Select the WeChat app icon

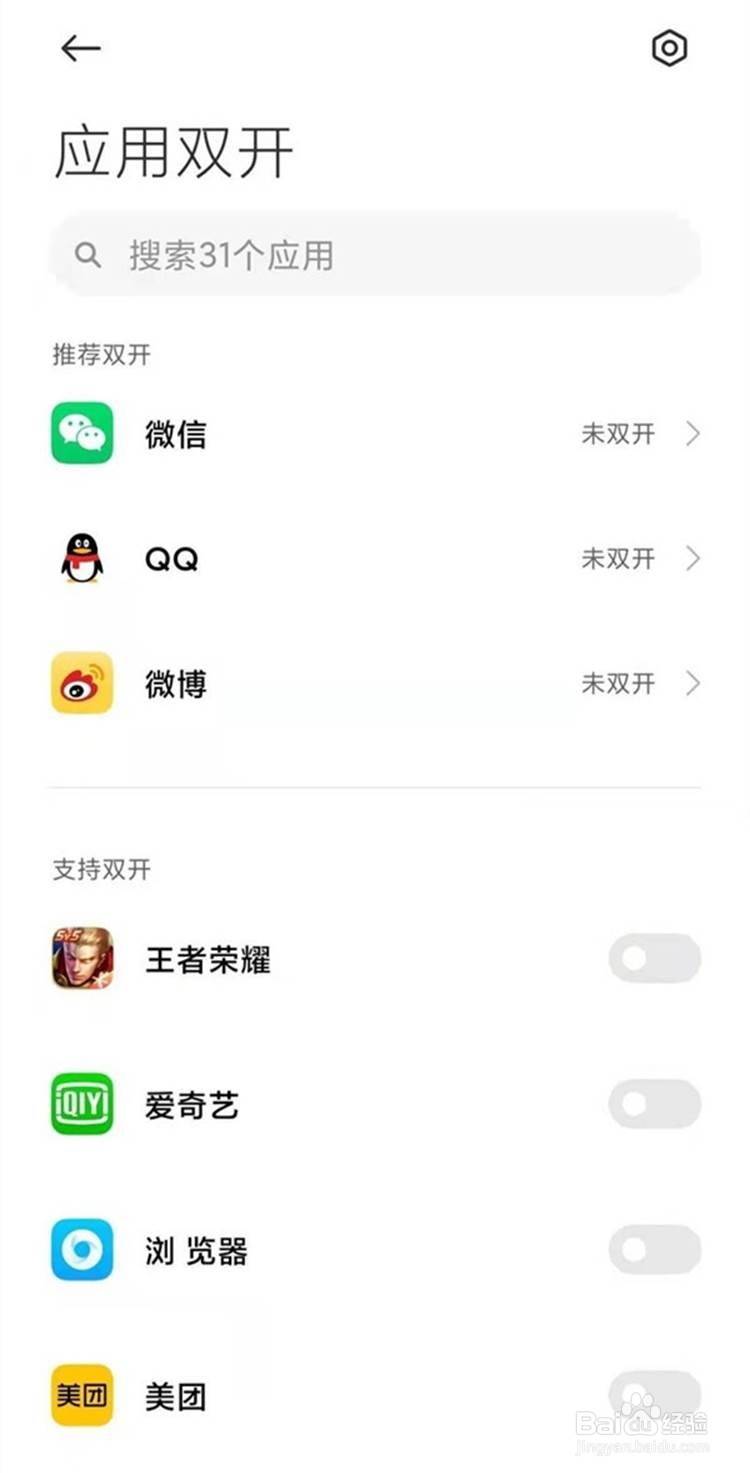click(x=81, y=433)
